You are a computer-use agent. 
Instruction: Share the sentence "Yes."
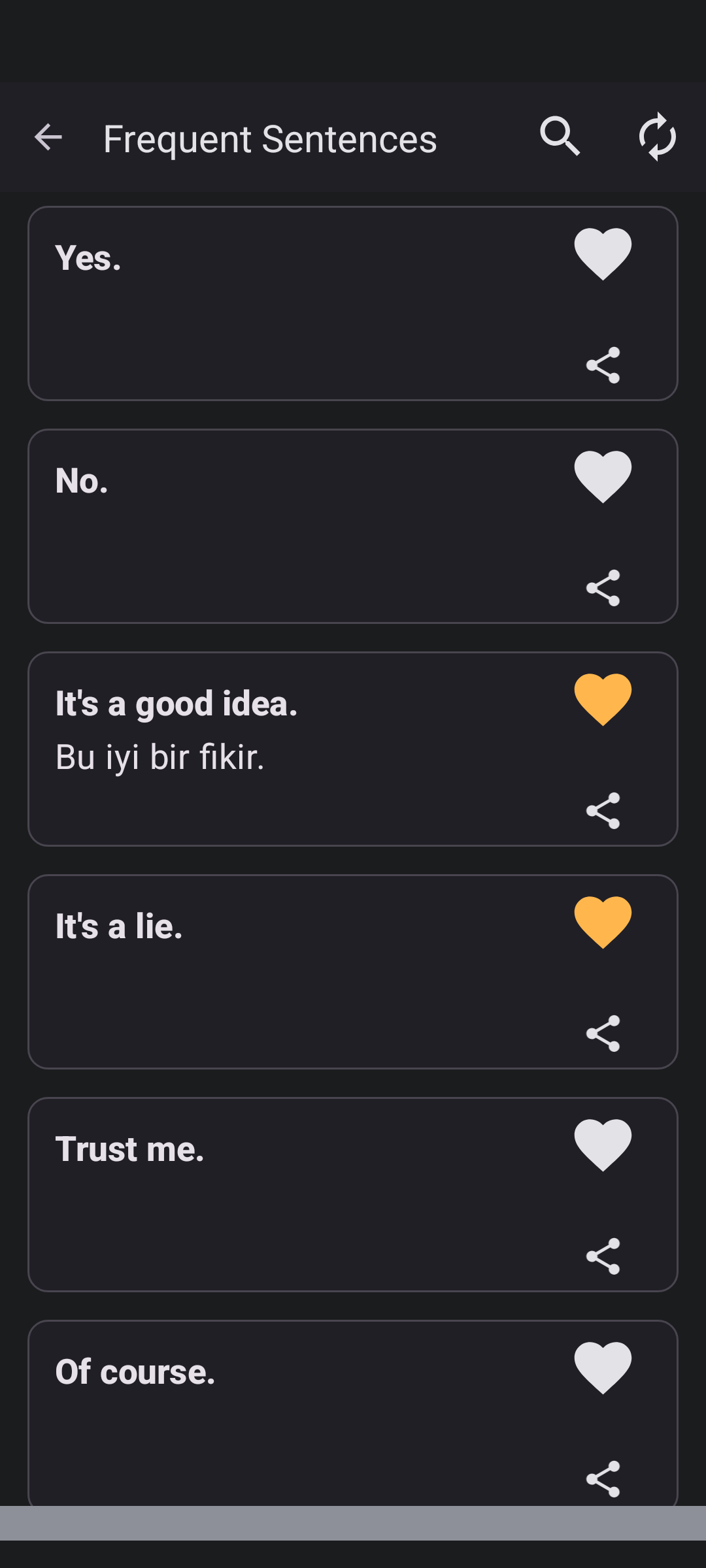[603, 365]
